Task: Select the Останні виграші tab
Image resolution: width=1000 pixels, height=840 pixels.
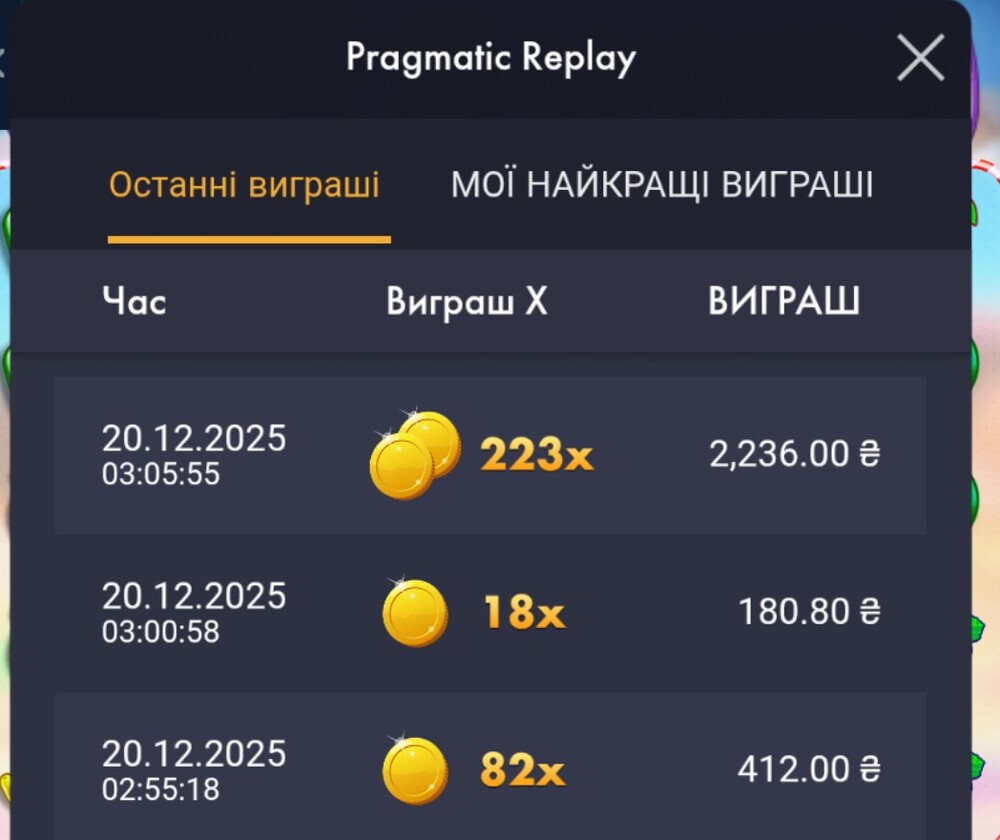Action: pyautogui.click(x=245, y=185)
